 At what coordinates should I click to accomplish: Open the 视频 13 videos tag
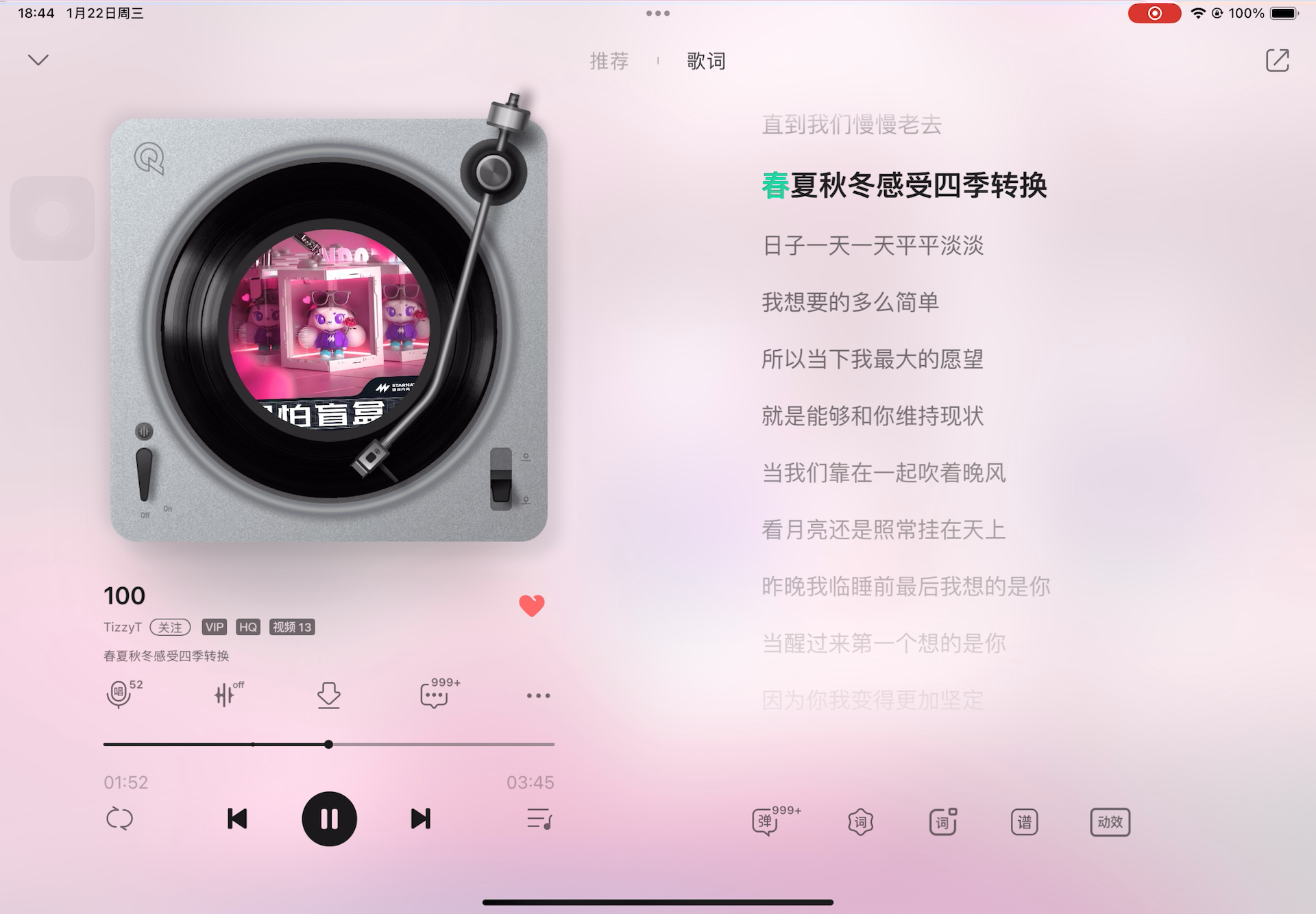pyautogui.click(x=292, y=627)
